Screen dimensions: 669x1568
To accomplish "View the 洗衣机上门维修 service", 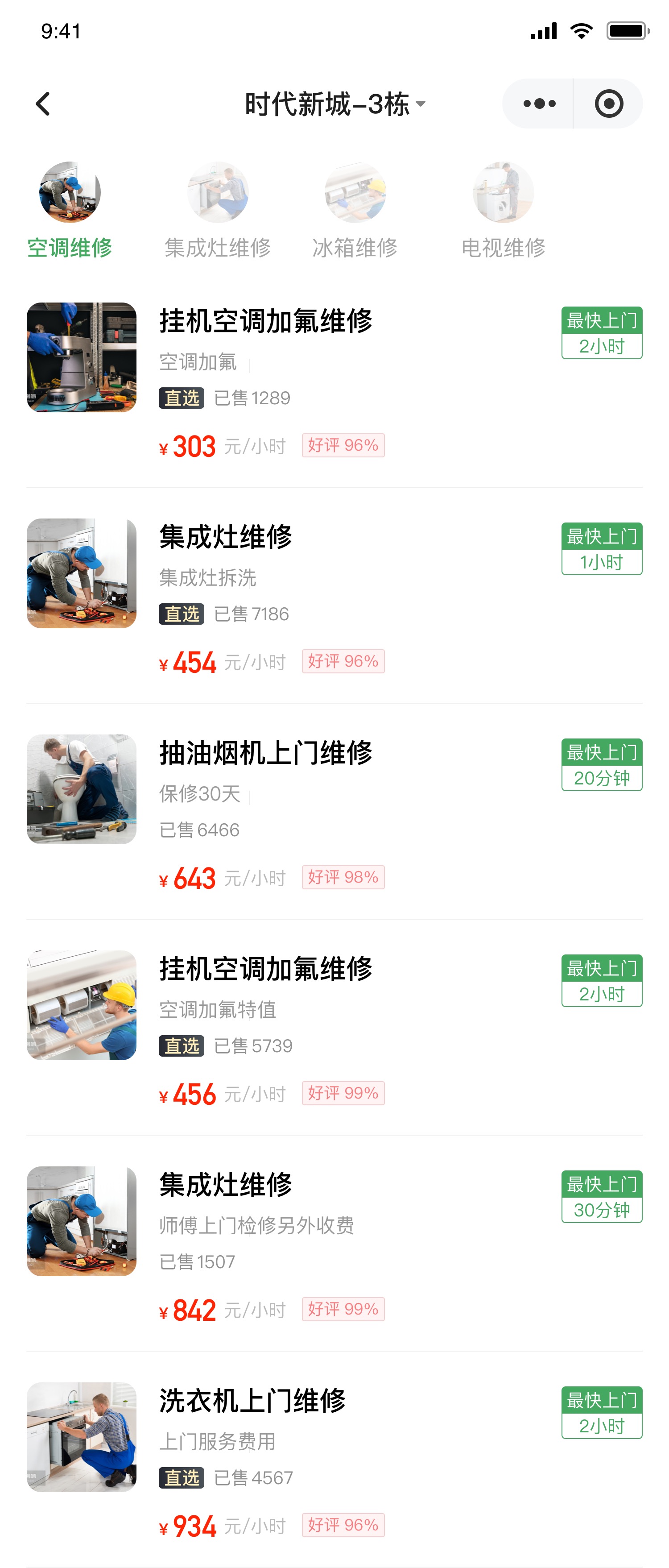I will tap(252, 1402).
